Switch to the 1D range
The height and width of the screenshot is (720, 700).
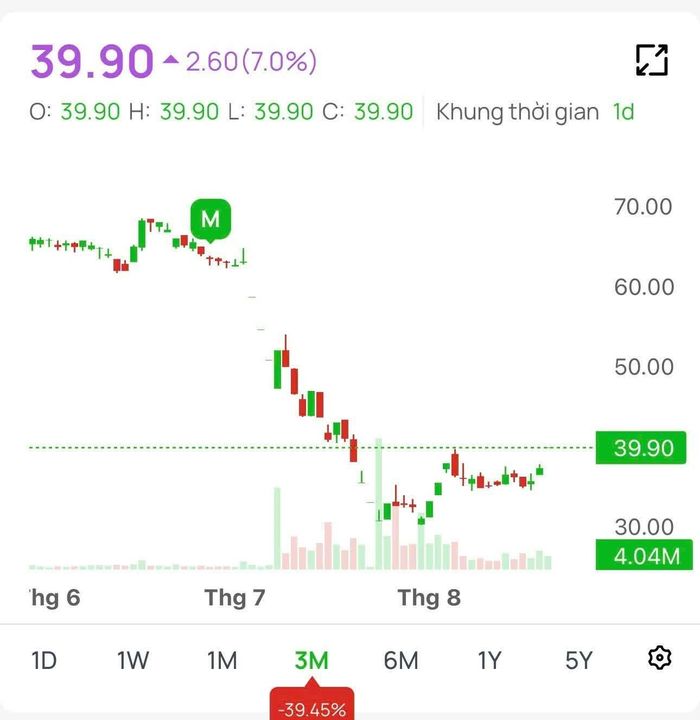pyautogui.click(x=44, y=660)
